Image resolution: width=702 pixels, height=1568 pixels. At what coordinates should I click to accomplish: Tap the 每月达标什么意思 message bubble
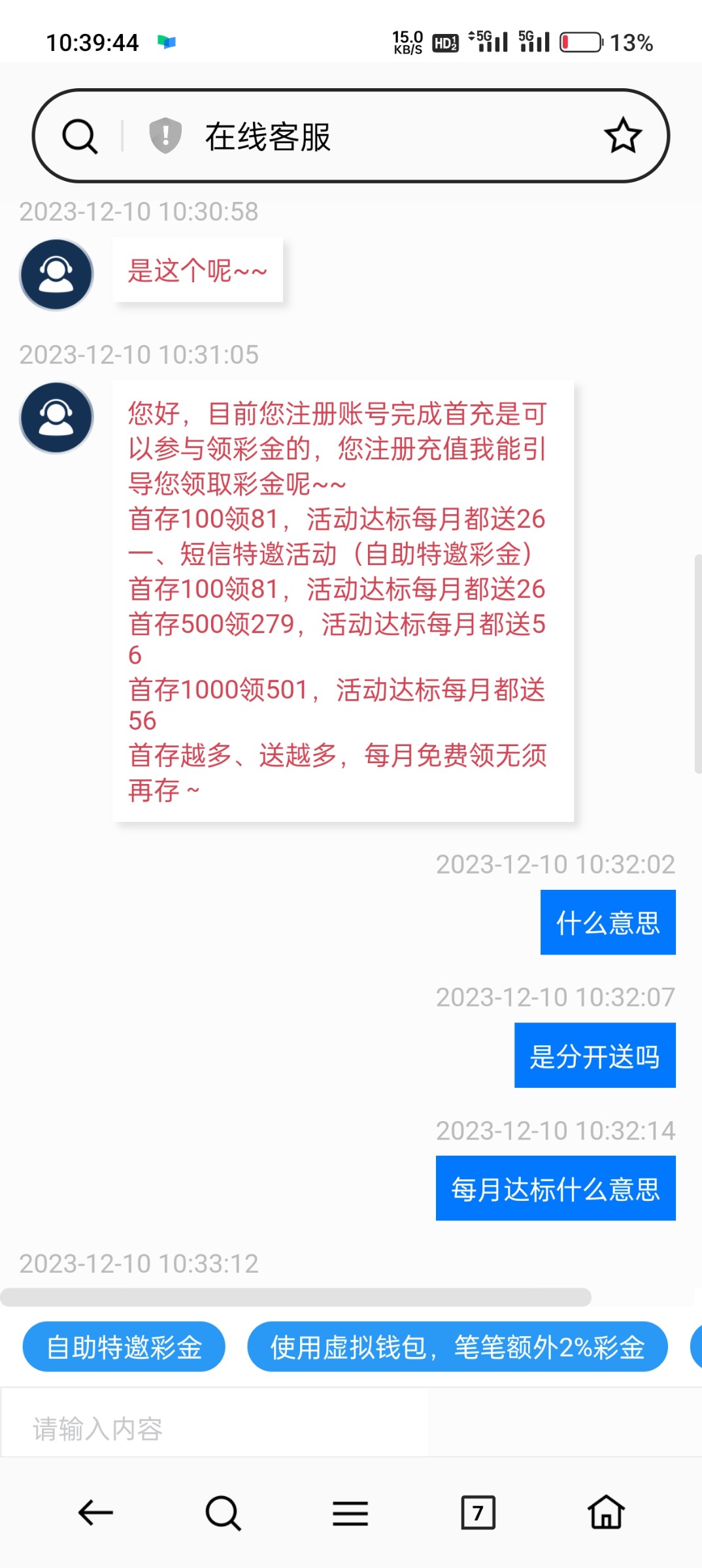[555, 1189]
